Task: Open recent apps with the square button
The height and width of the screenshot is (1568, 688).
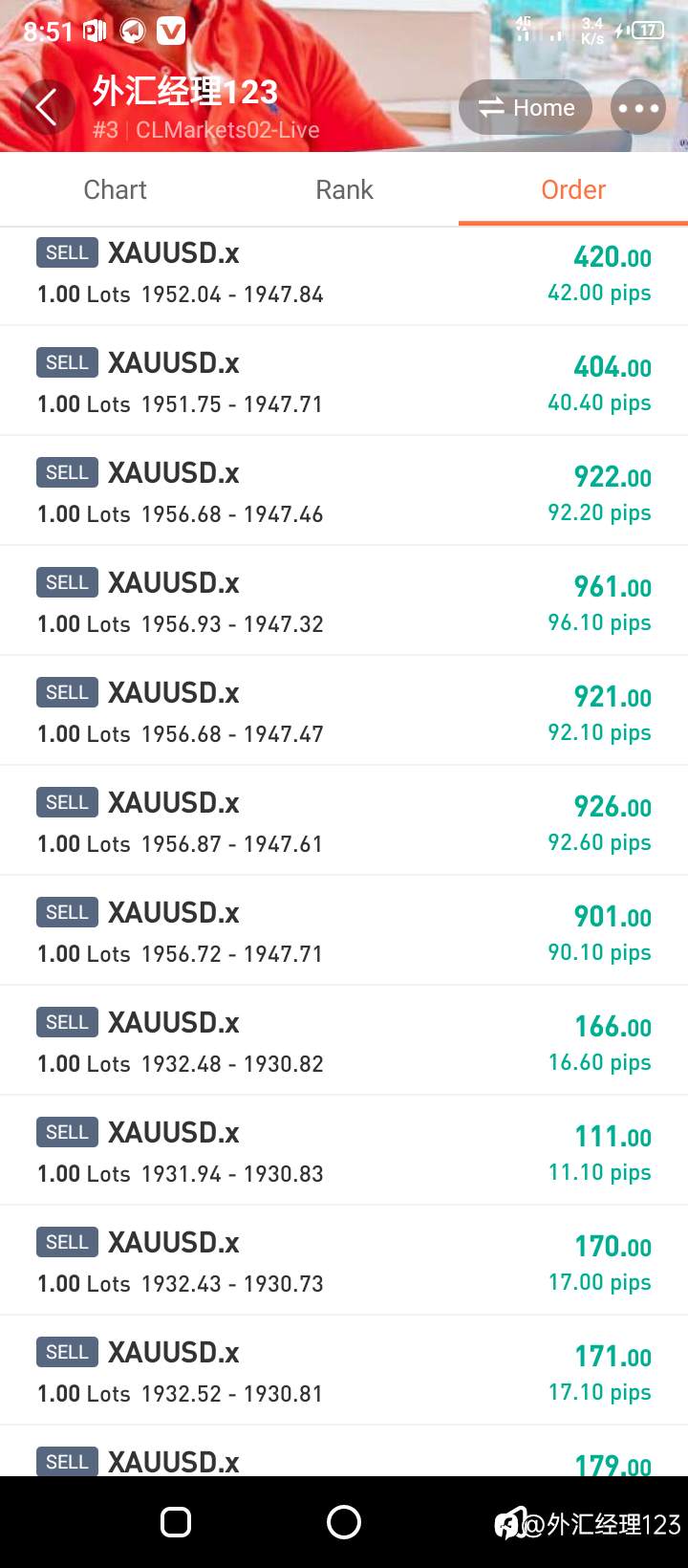Action: pos(176,1522)
